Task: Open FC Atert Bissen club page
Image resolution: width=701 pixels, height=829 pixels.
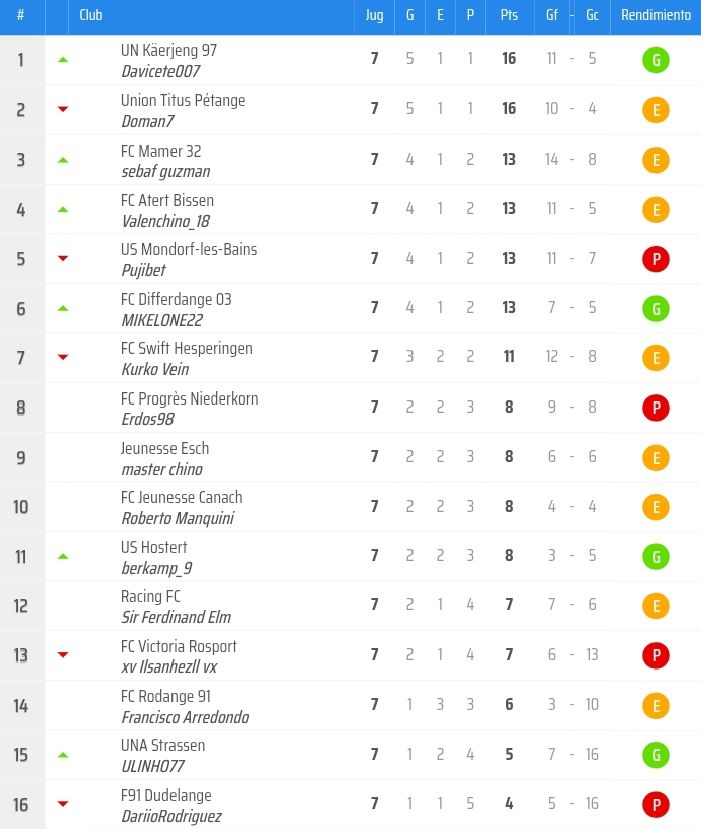Action: [x=167, y=201]
